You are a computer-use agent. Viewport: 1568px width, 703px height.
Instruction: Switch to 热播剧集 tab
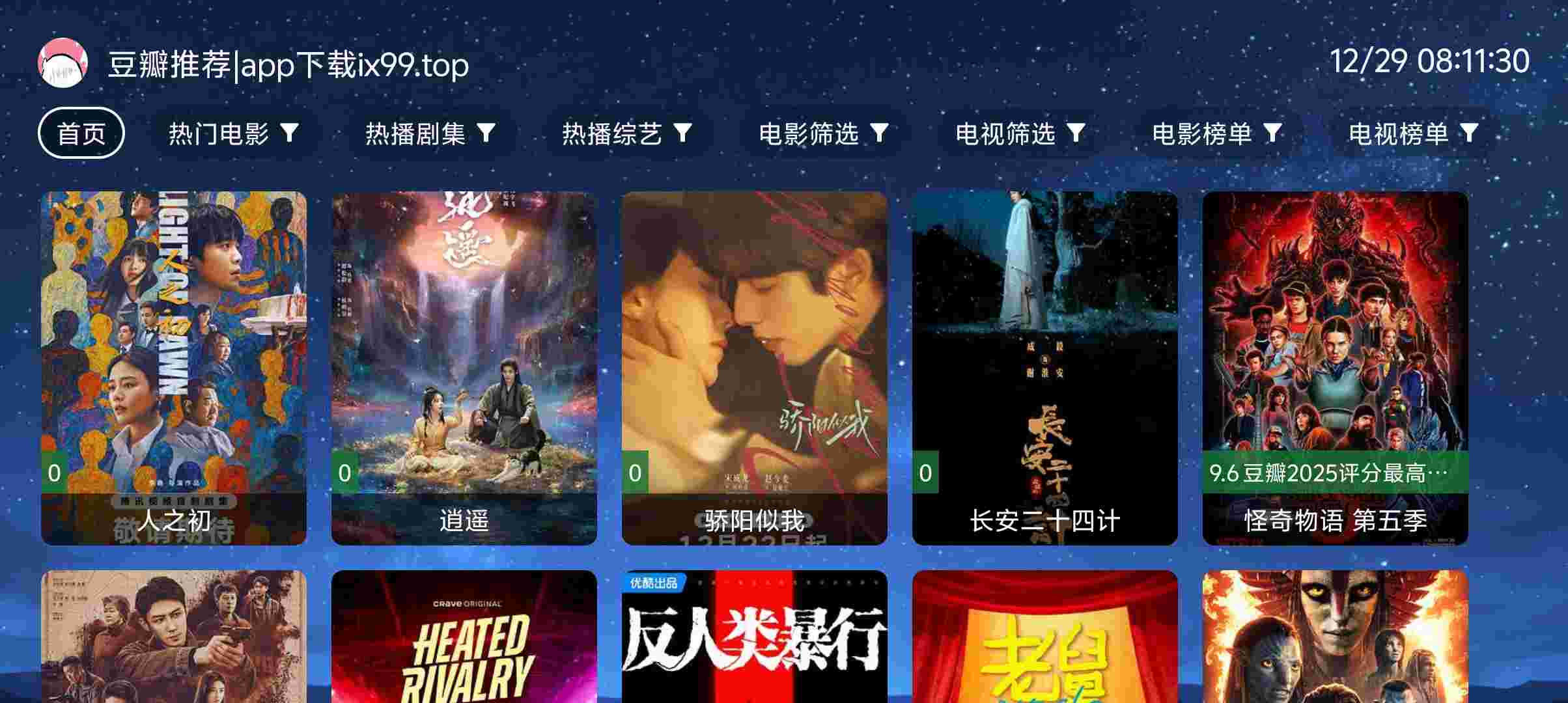[430, 133]
